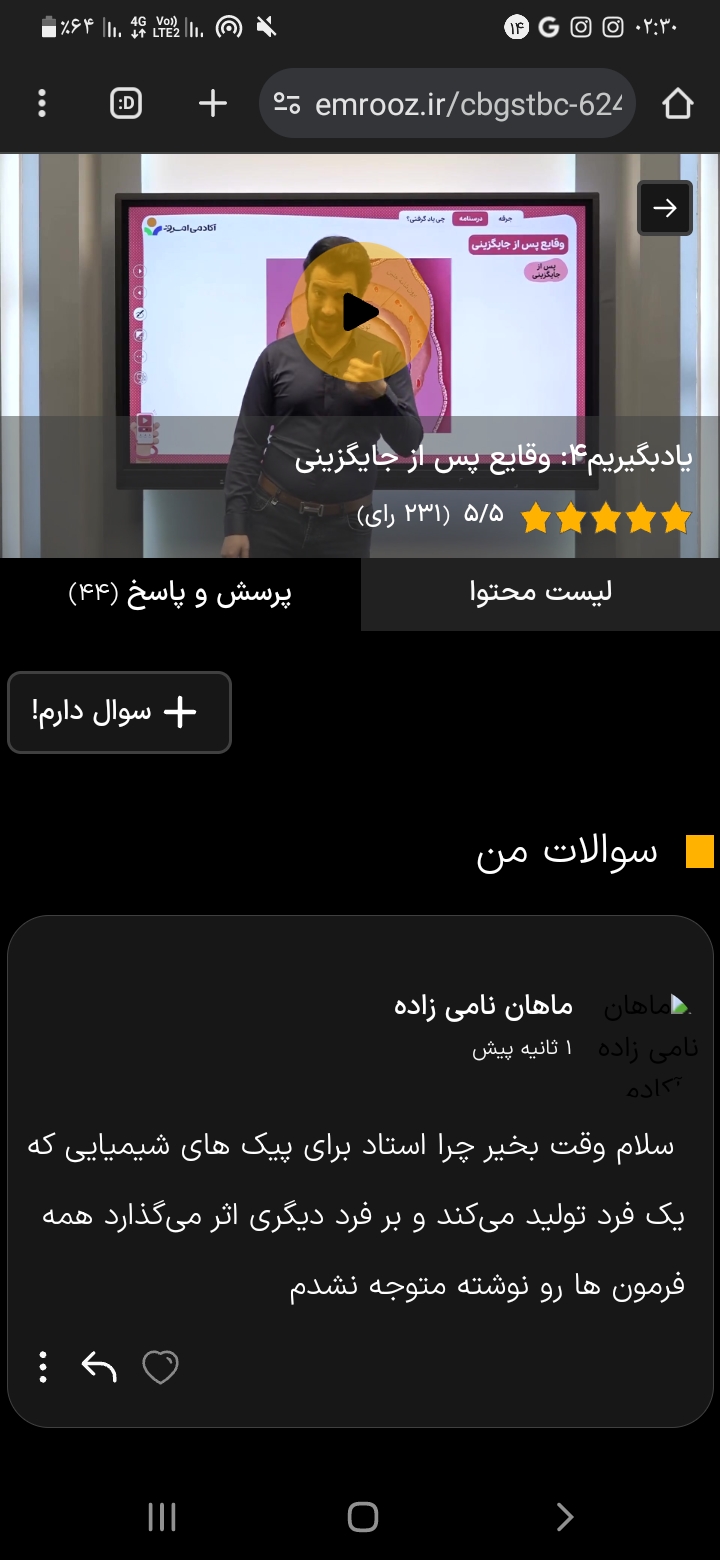The image size is (720, 1560).
Task: Tap the سوال دارم! button
Action: (119, 712)
